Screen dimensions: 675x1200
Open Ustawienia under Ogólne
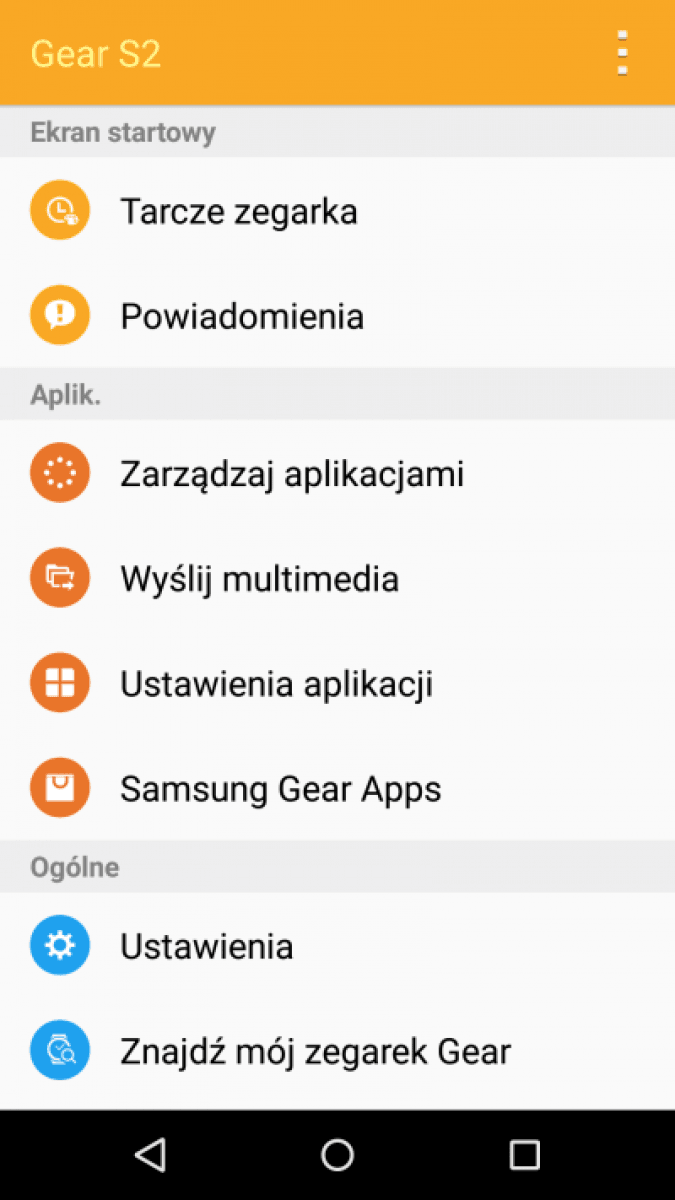click(x=337, y=946)
